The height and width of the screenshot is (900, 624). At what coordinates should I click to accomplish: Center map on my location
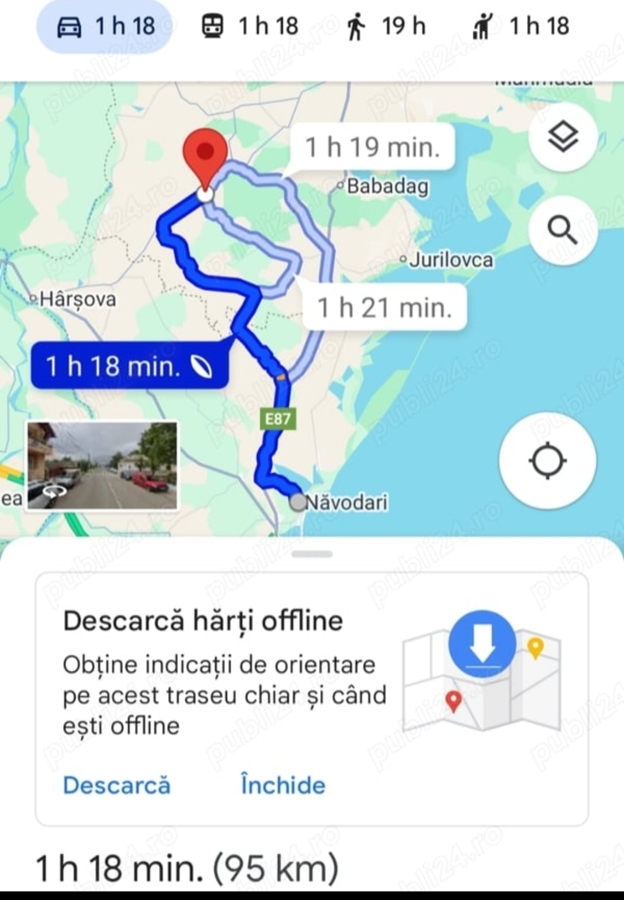(547, 461)
